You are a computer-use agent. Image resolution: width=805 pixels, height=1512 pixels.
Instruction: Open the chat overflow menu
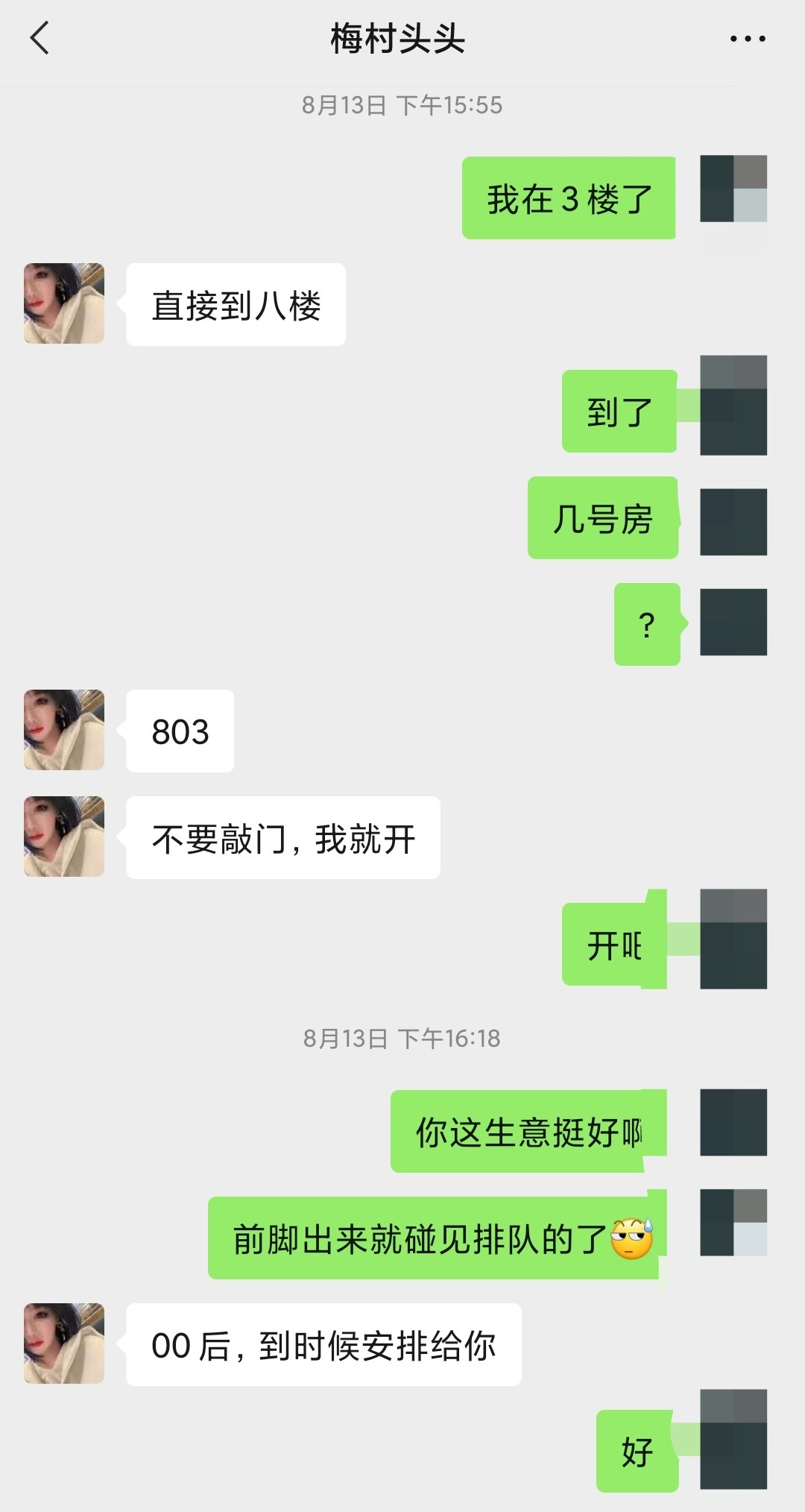click(747, 39)
